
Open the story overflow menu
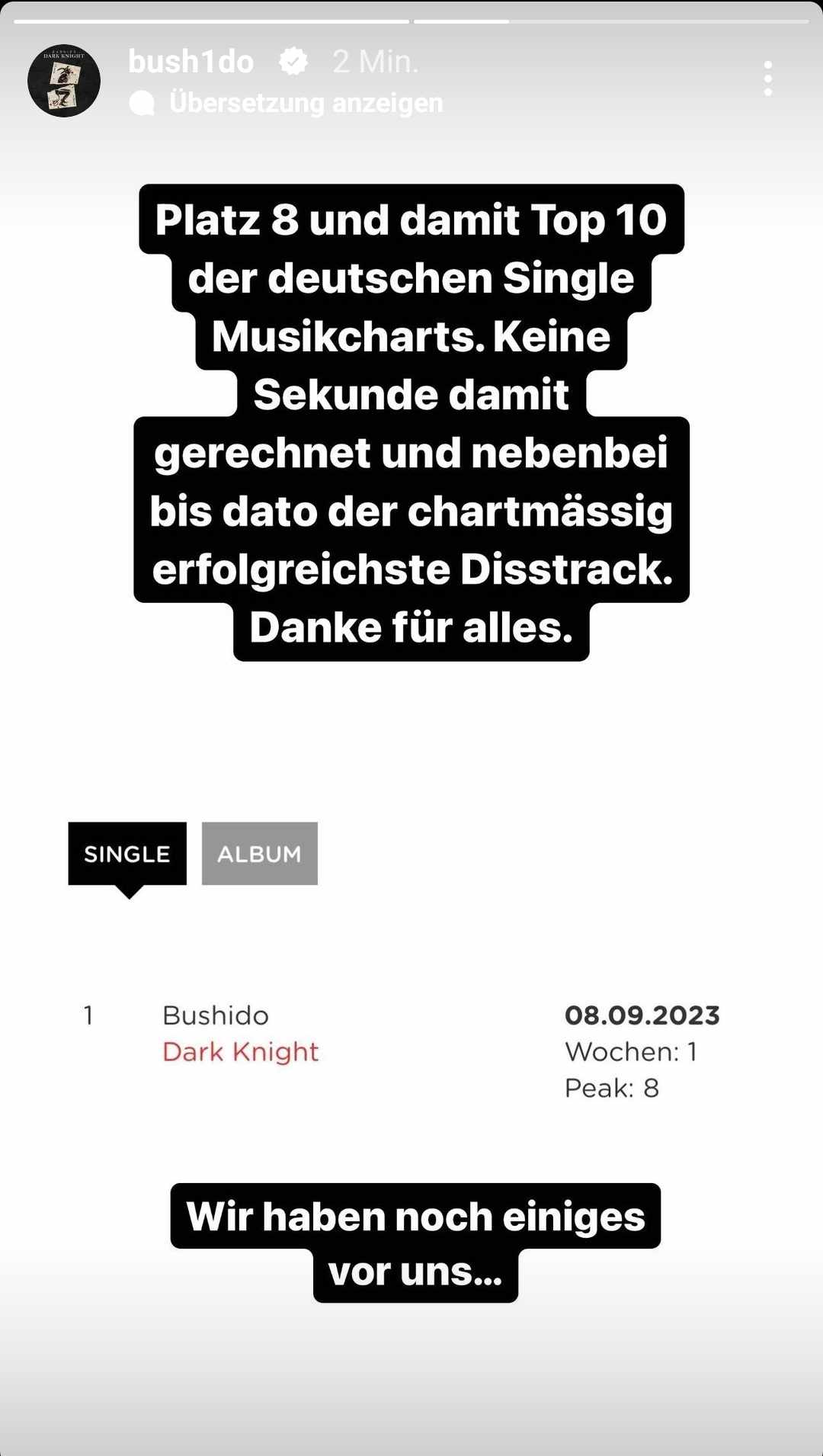[767, 79]
